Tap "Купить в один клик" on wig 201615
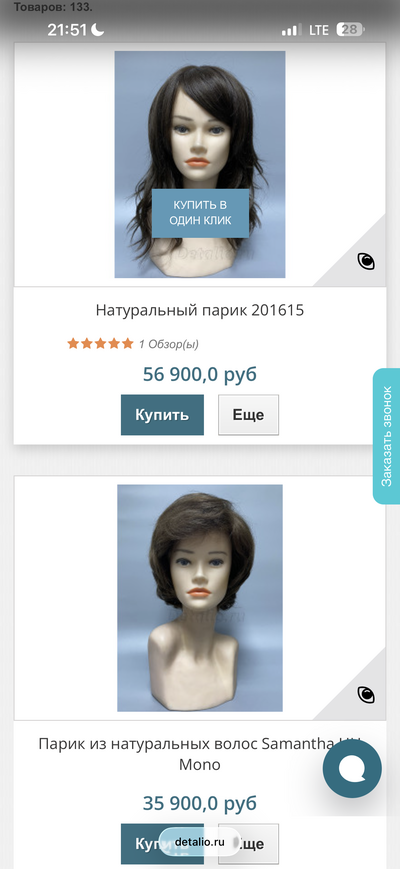 tap(200, 213)
